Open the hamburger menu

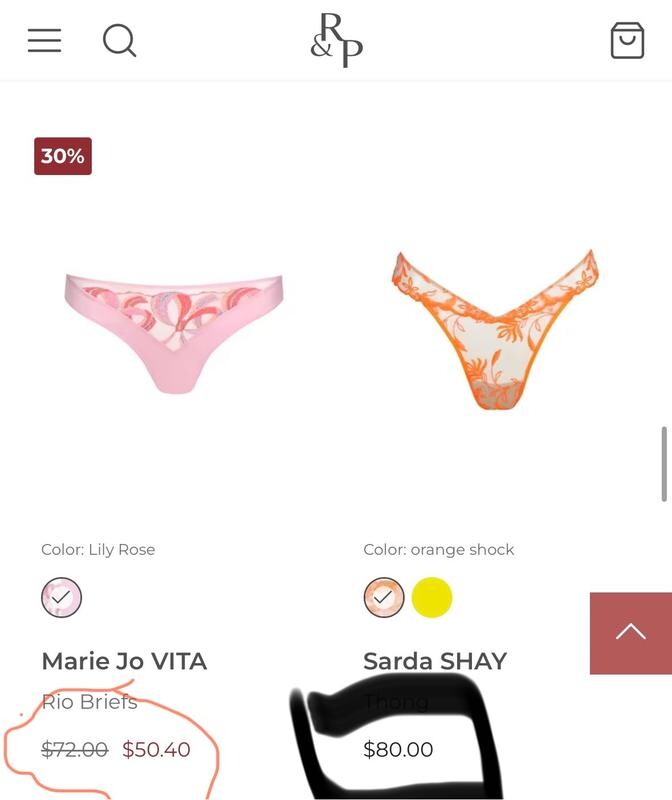tap(44, 40)
